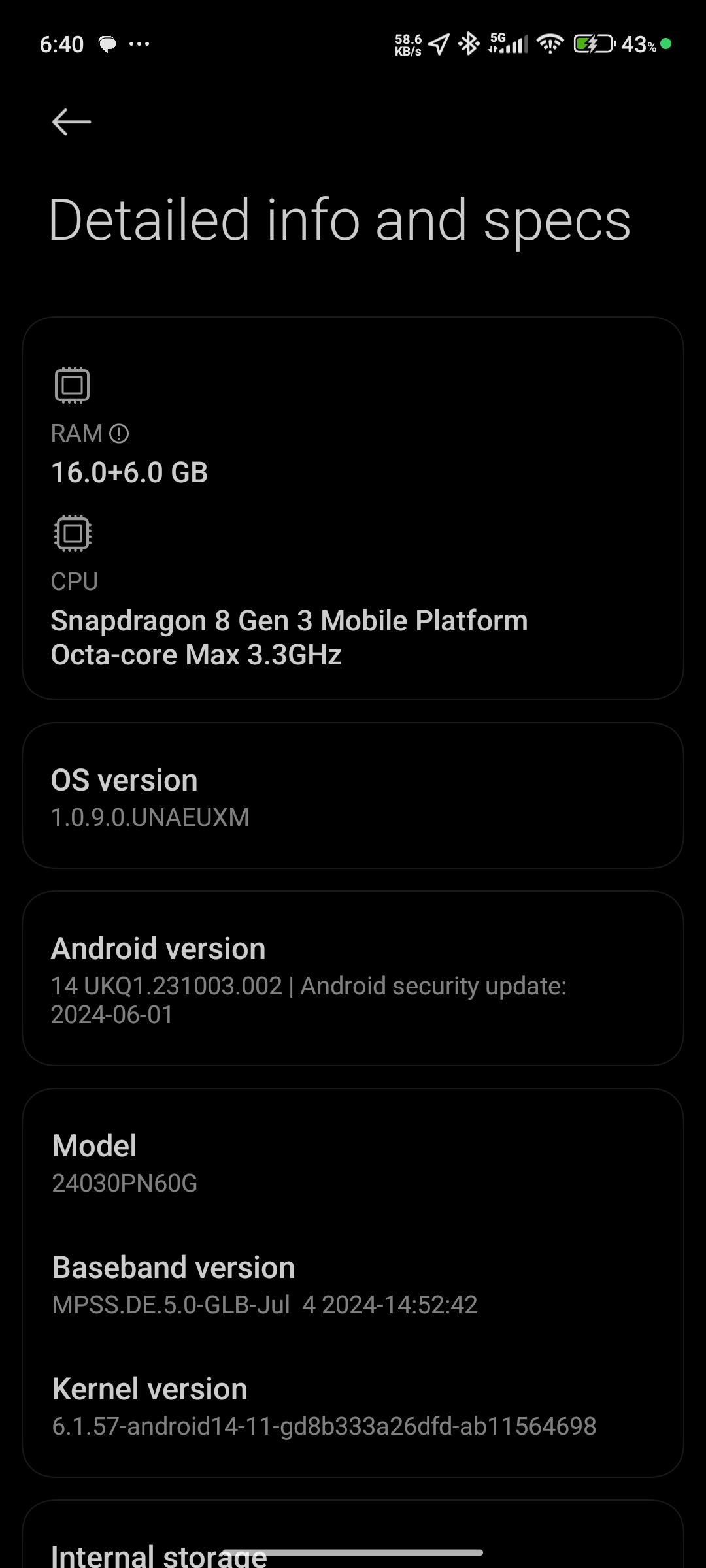Tap the Kernel version entry
Image resolution: width=706 pixels, height=1568 pixels.
[353, 1407]
